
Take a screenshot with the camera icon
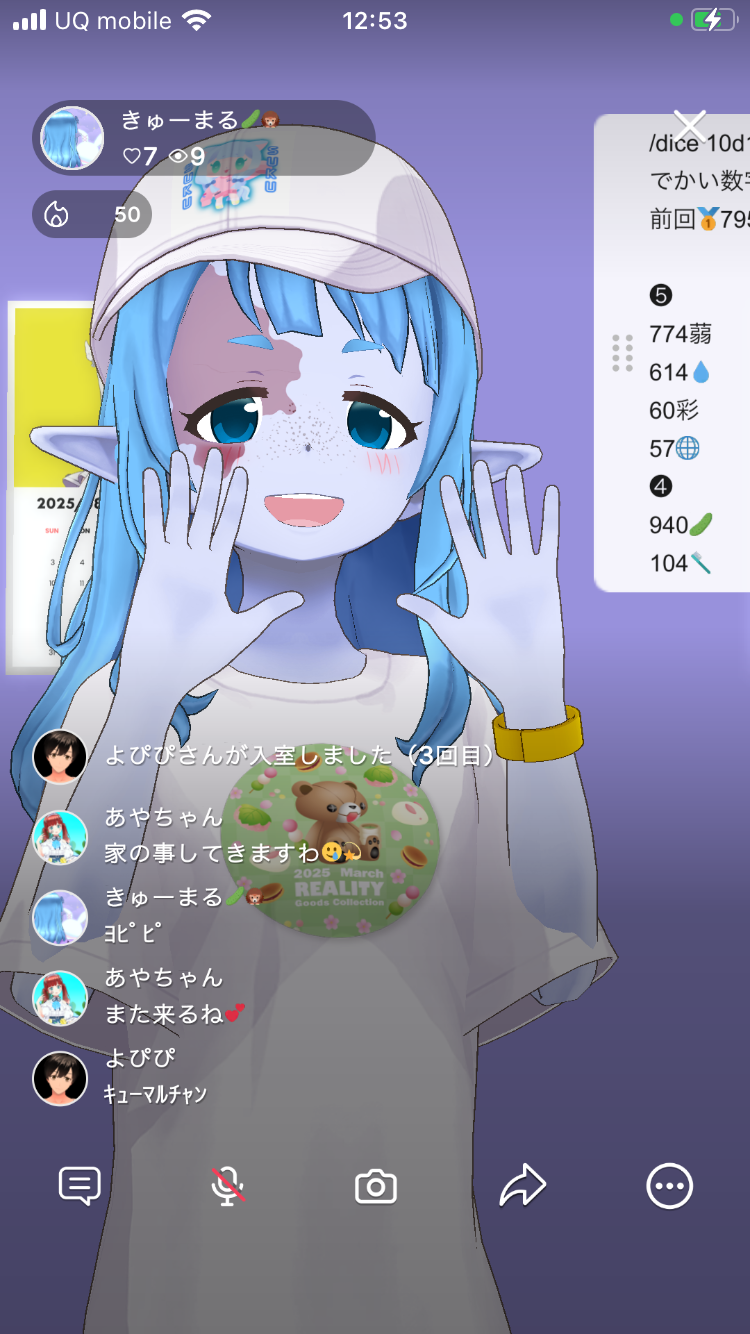pyautogui.click(x=376, y=1187)
